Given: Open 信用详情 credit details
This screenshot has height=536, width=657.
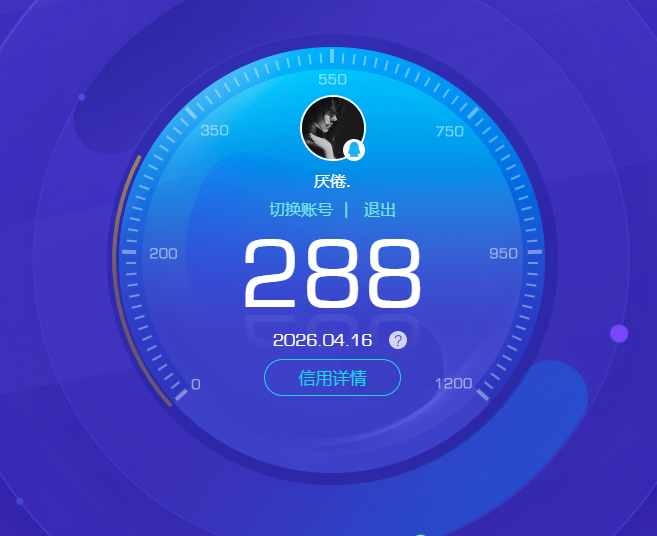Looking at the screenshot, I should [332, 378].
